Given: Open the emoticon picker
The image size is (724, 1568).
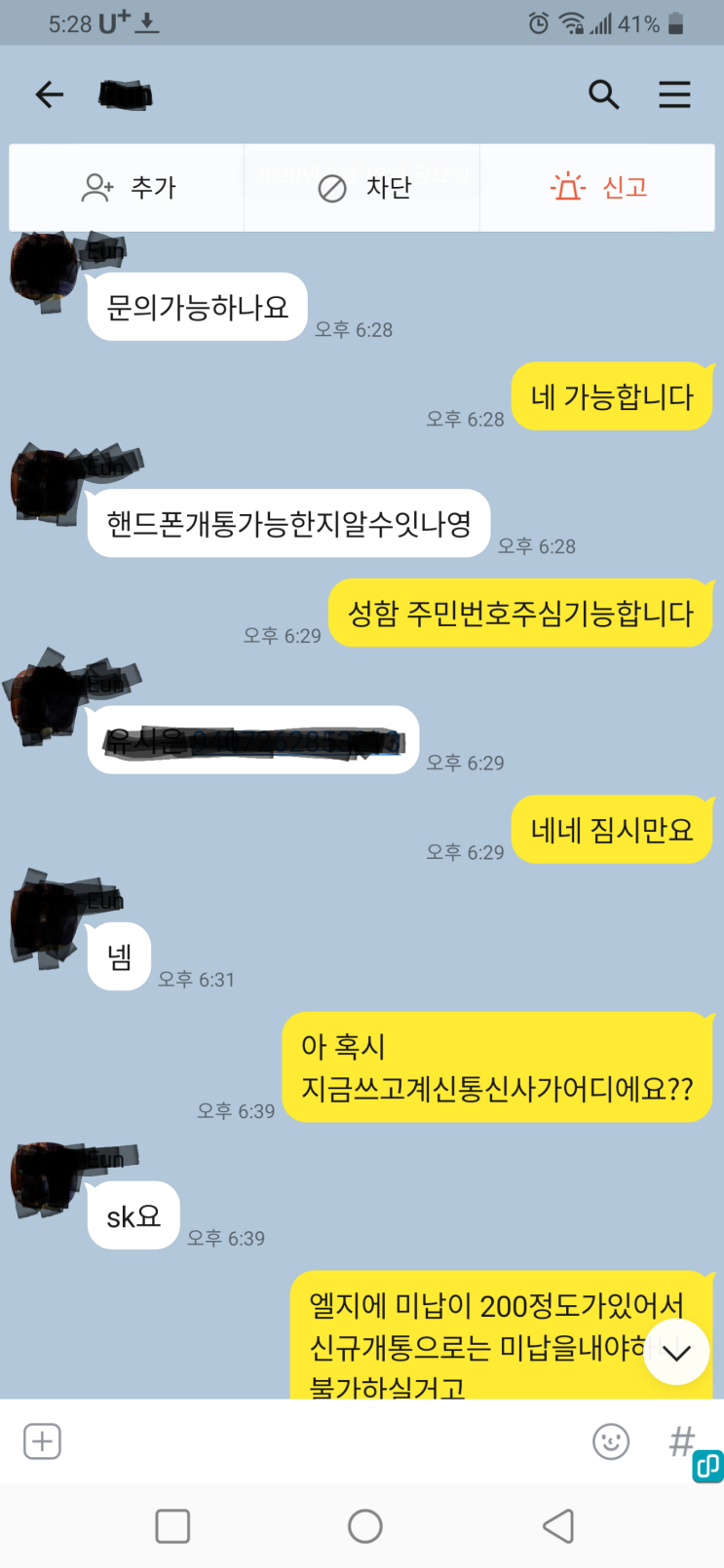Looking at the screenshot, I should [x=611, y=1441].
